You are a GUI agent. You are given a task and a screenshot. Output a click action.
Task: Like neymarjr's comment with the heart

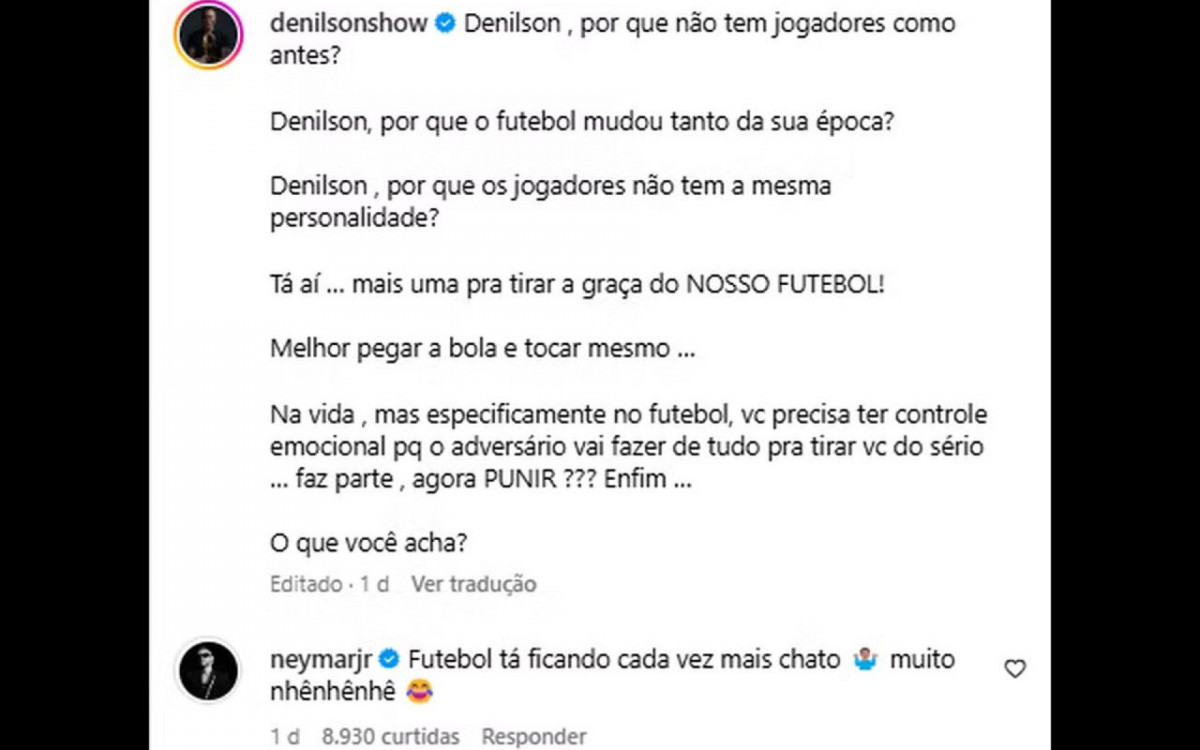click(x=1015, y=669)
